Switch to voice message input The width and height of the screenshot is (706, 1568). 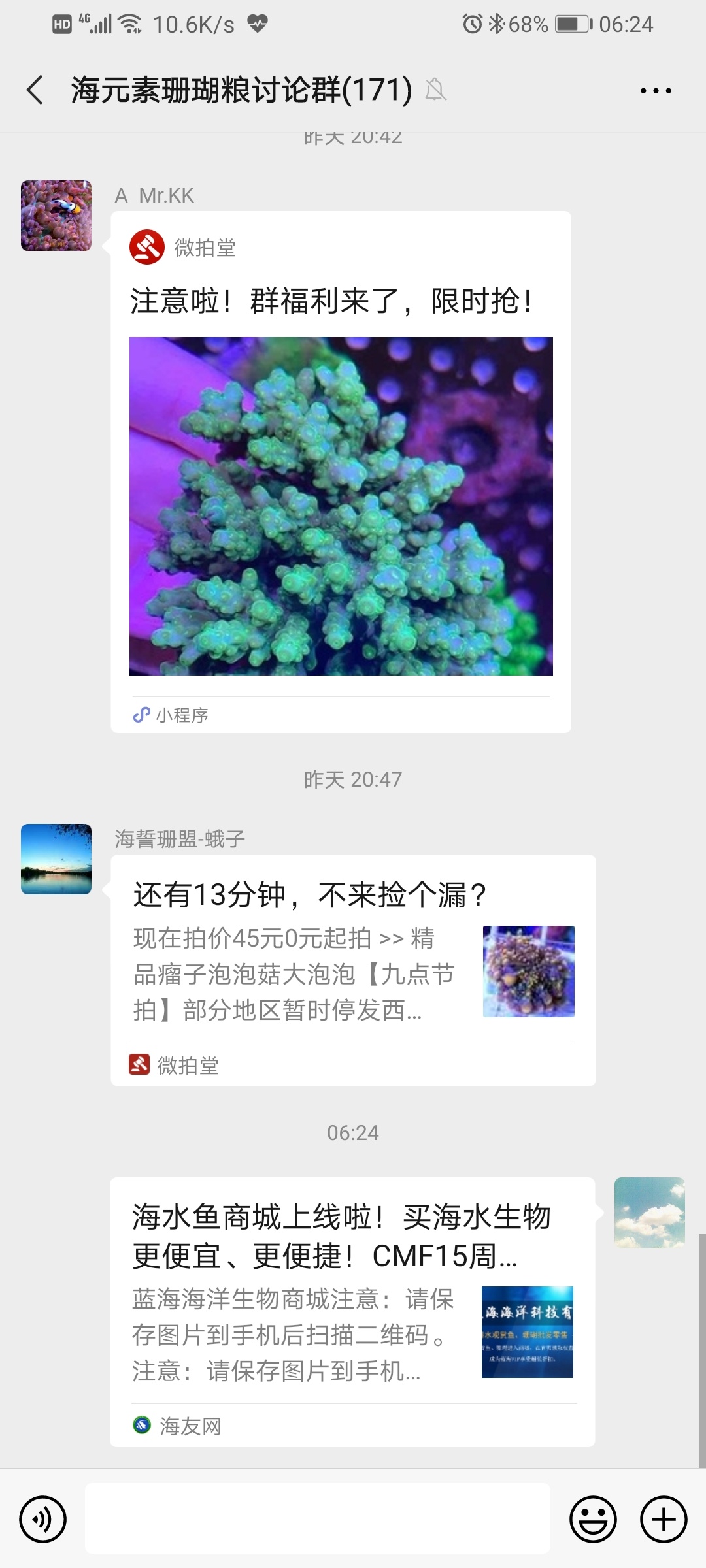[x=43, y=1519]
